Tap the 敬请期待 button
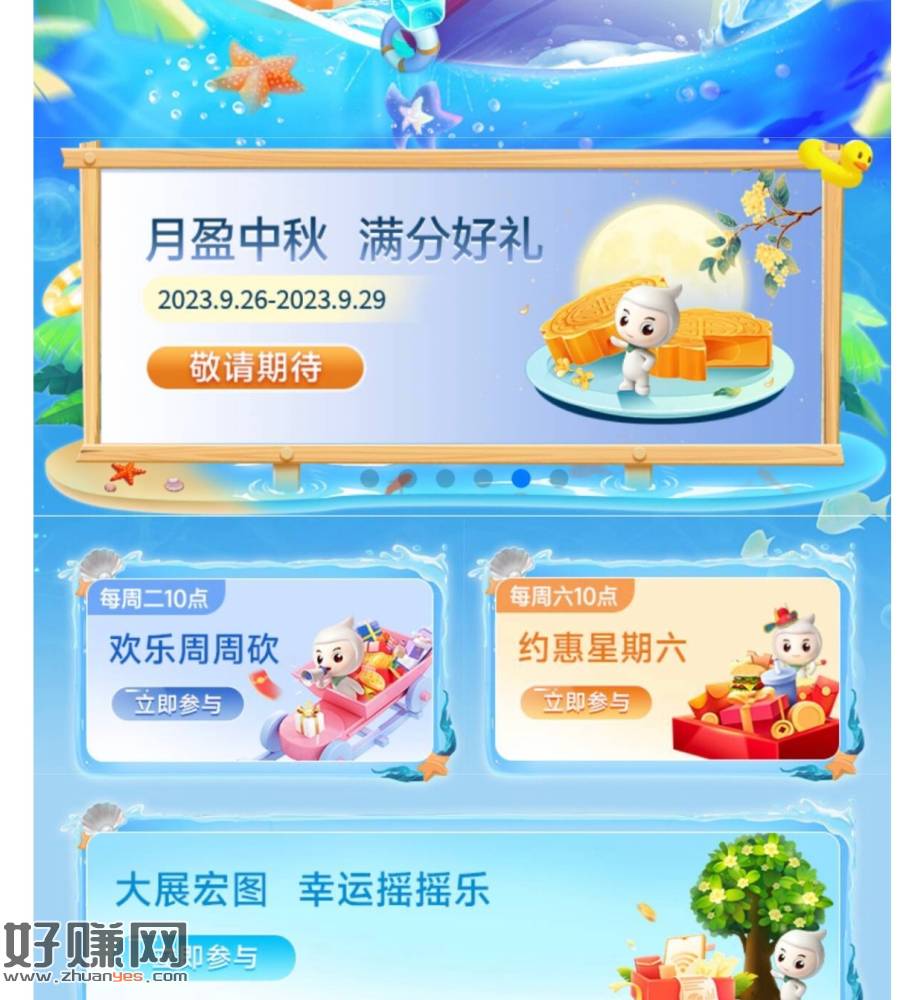This screenshot has width=903, height=1000. [x=255, y=368]
